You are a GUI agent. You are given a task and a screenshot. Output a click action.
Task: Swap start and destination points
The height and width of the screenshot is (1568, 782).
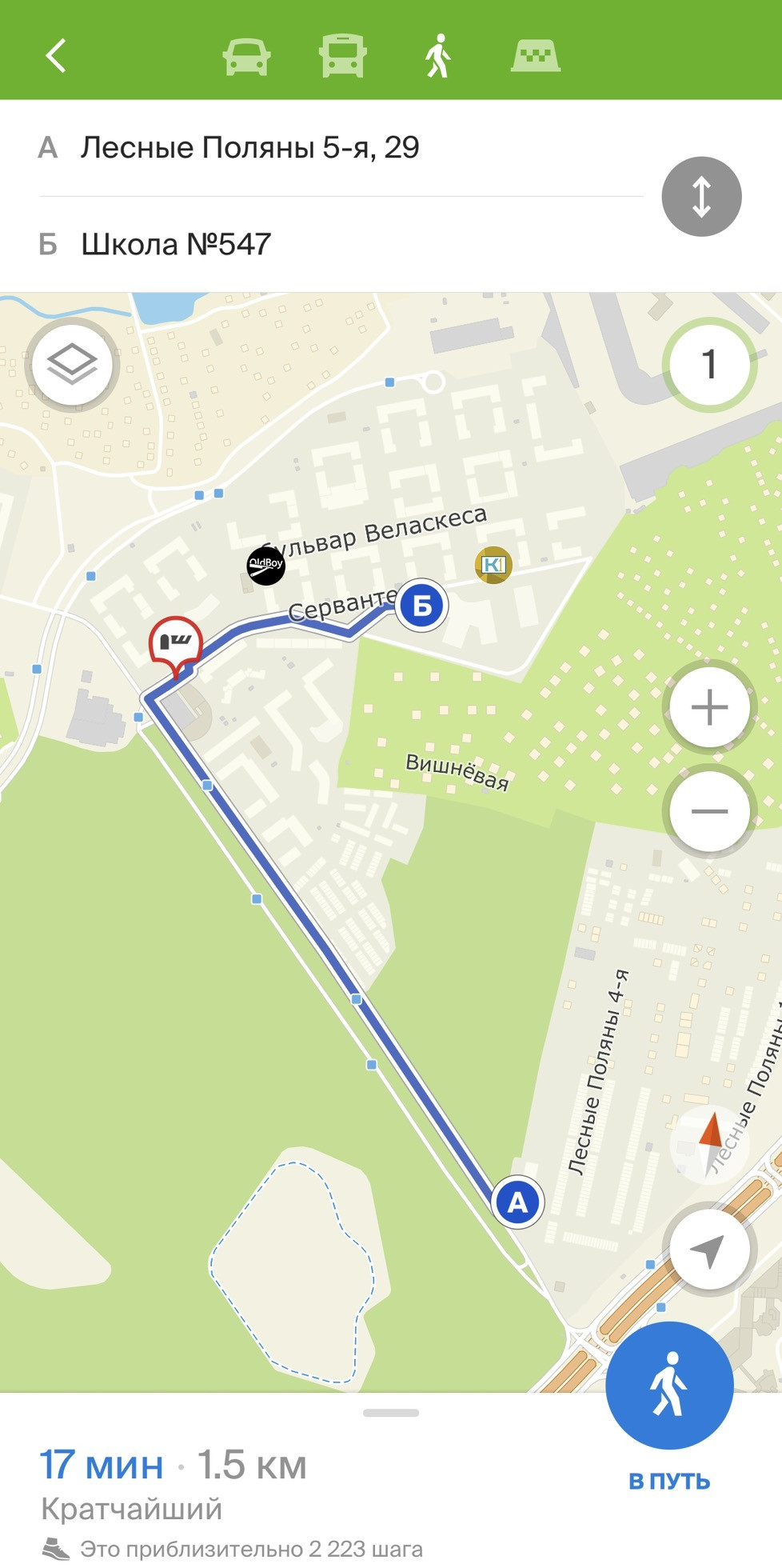tap(701, 197)
